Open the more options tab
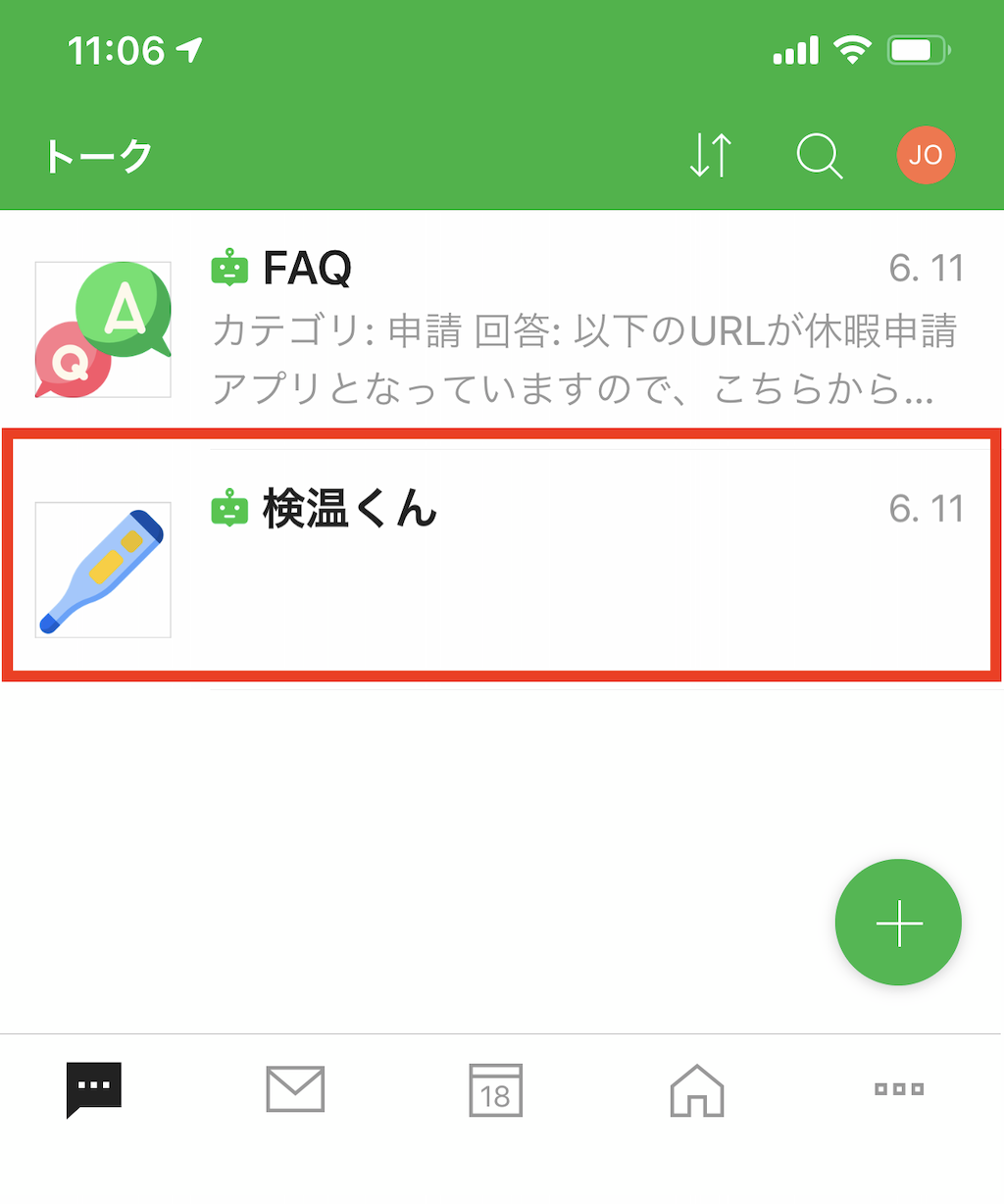The height and width of the screenshot is (1204, 1004). coord(898,1088)
